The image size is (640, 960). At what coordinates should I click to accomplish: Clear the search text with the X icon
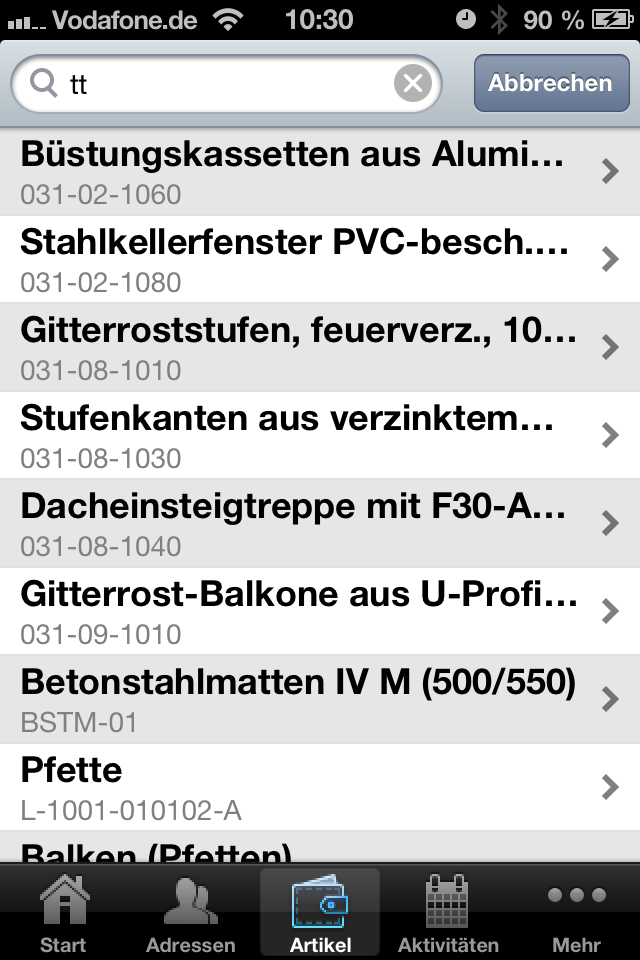(412, 84)
